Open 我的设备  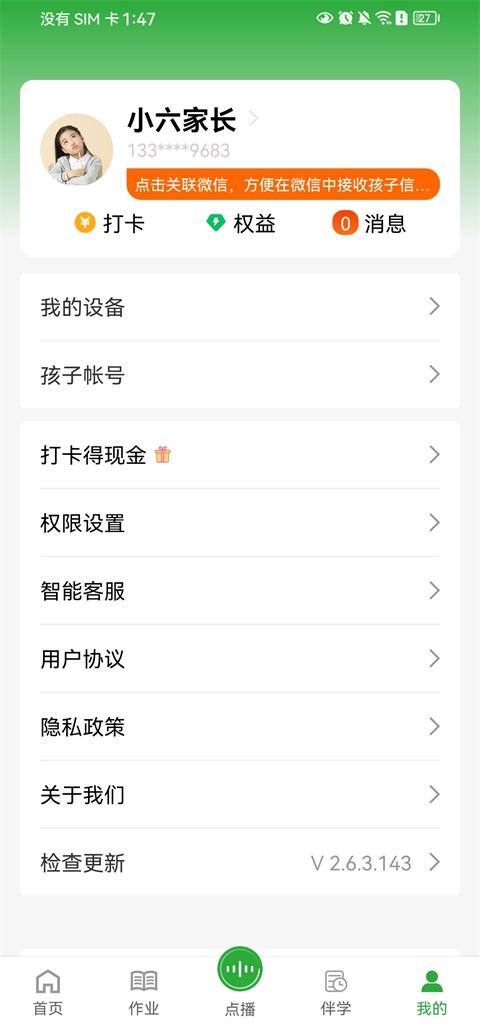[x=240, y=307]
